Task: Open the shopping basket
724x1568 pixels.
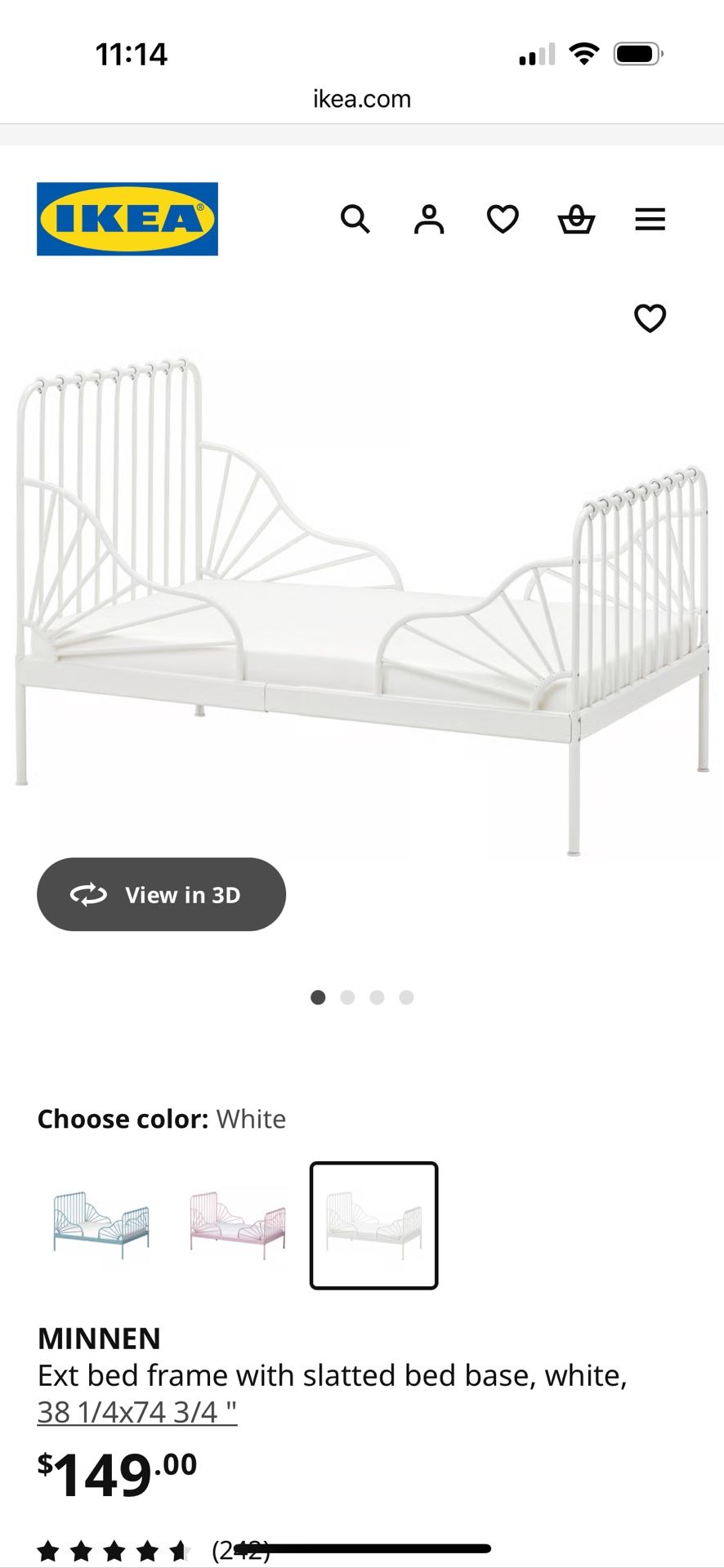Action: coord(576,219)
